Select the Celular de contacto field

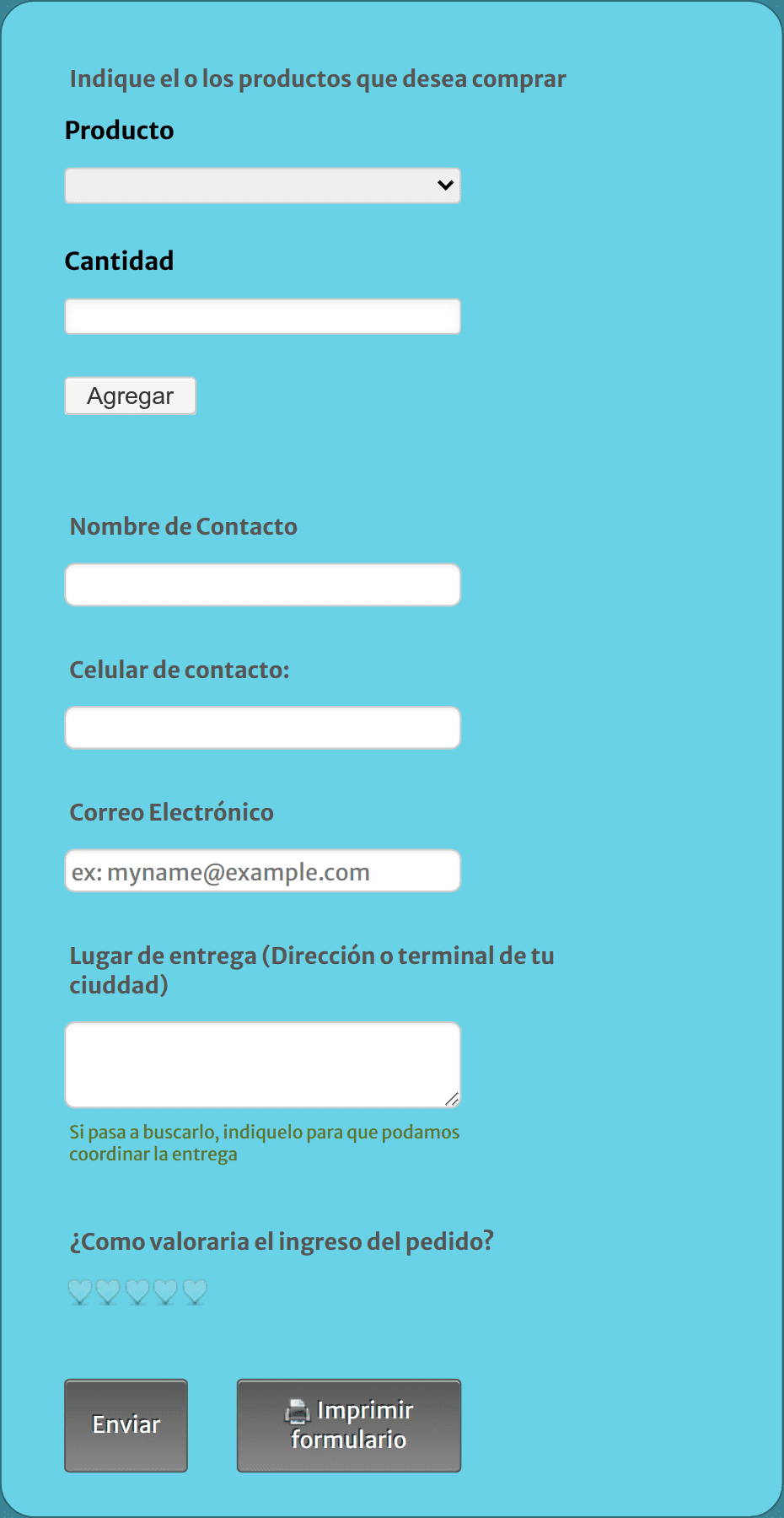coord(263,728)
